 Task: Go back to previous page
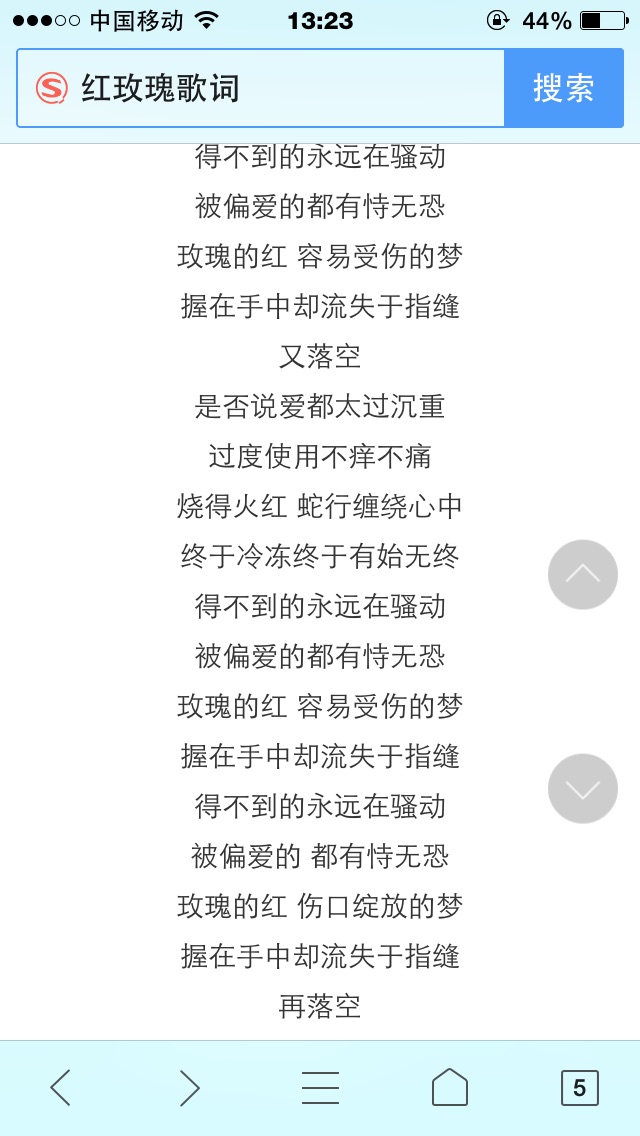pyautogui.click(x=60, y=1087)
